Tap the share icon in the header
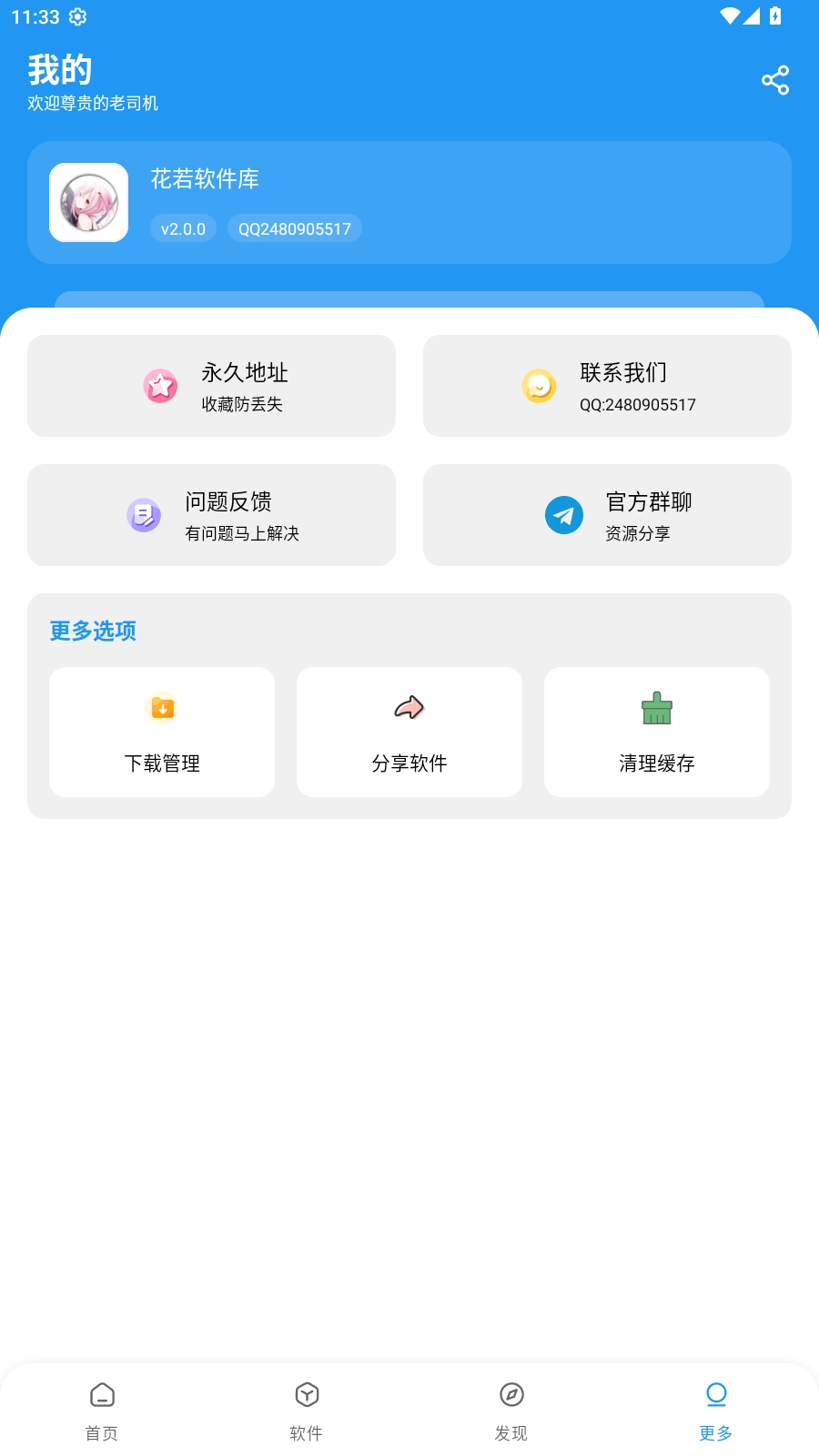This screenshot has width=819, height=1456. pos(775,80)
